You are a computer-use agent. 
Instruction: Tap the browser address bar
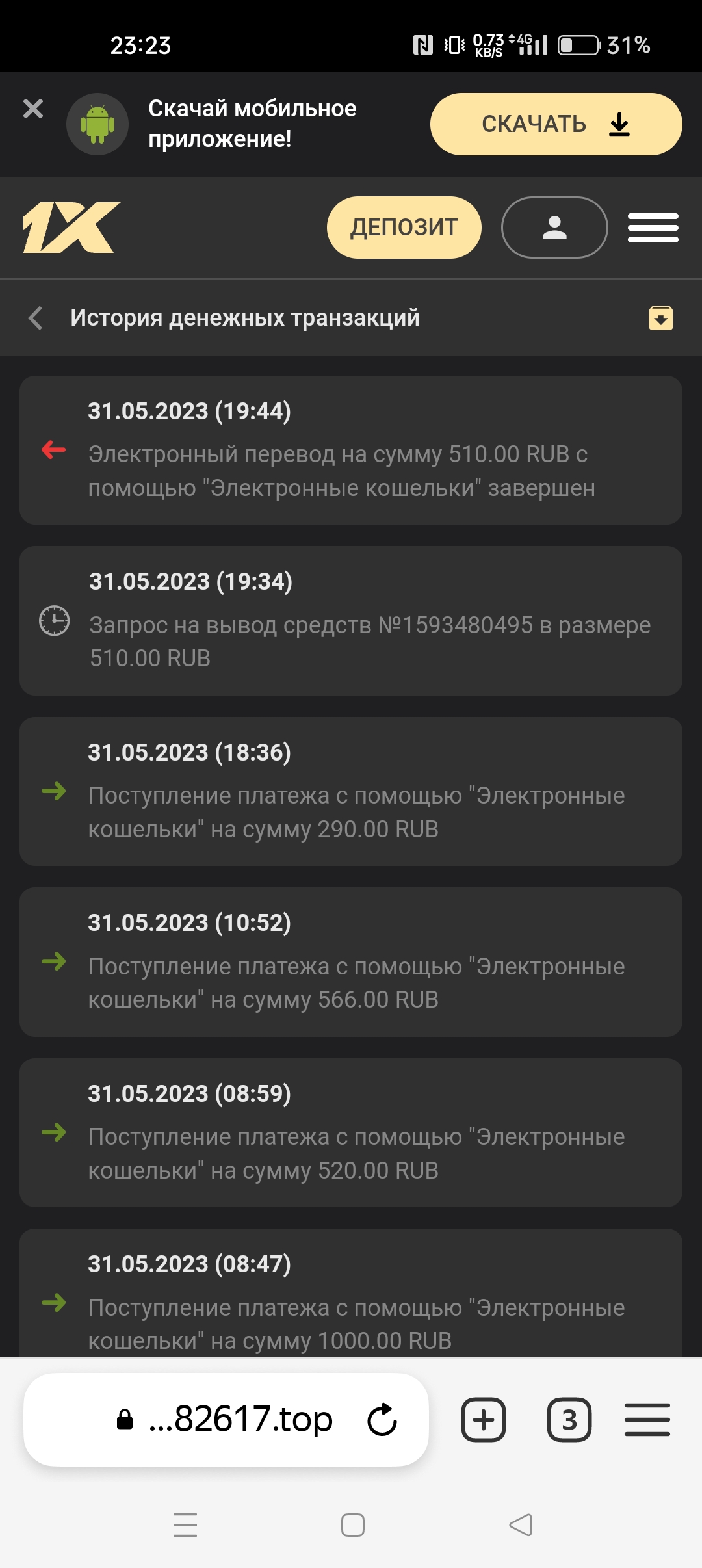click(x=240, y=1420)
